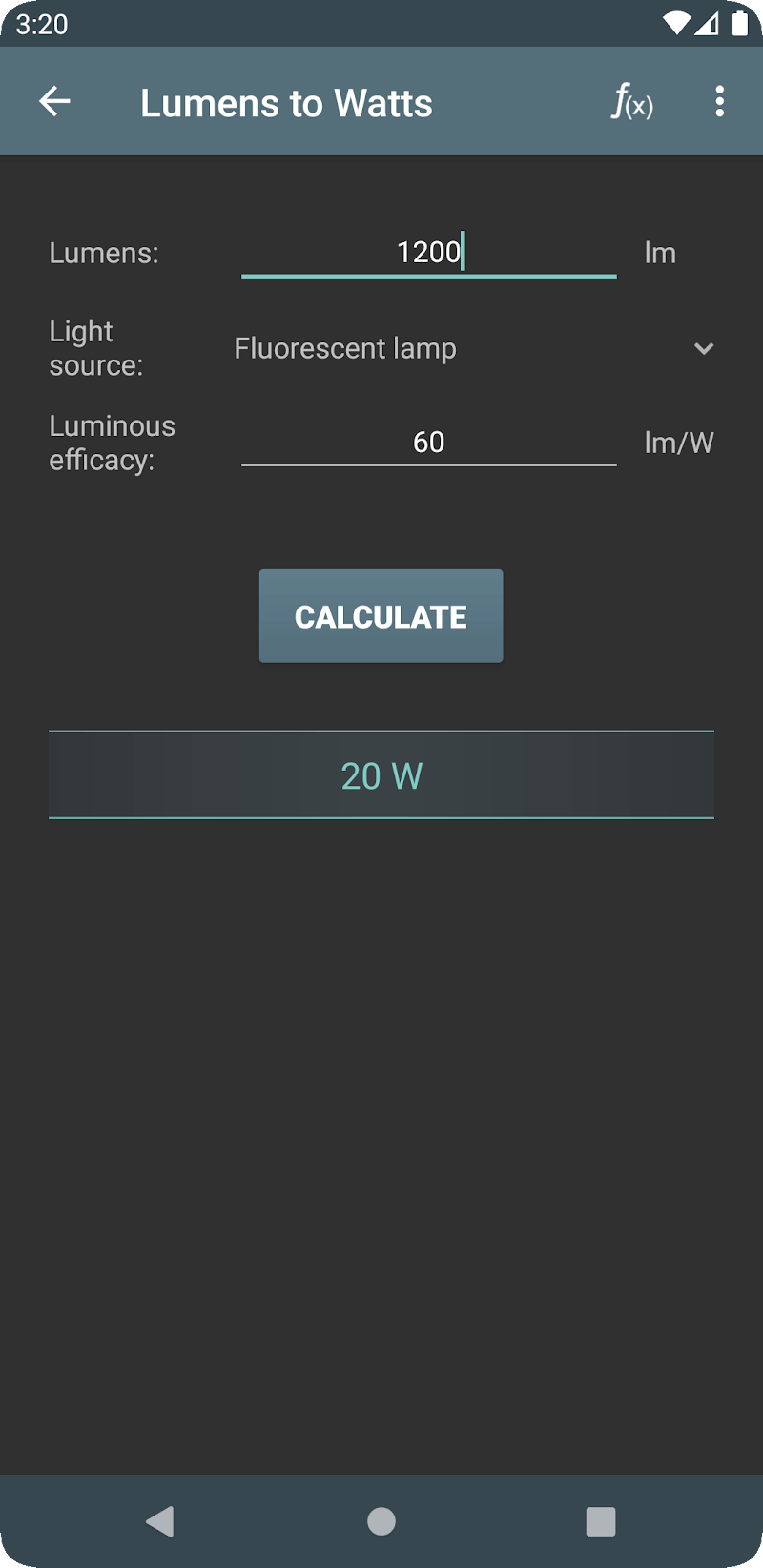The height and width of the screenshot is (1568, 763).
Task: Tap the CALCULATE button
Action: click(x=381, y=616)
